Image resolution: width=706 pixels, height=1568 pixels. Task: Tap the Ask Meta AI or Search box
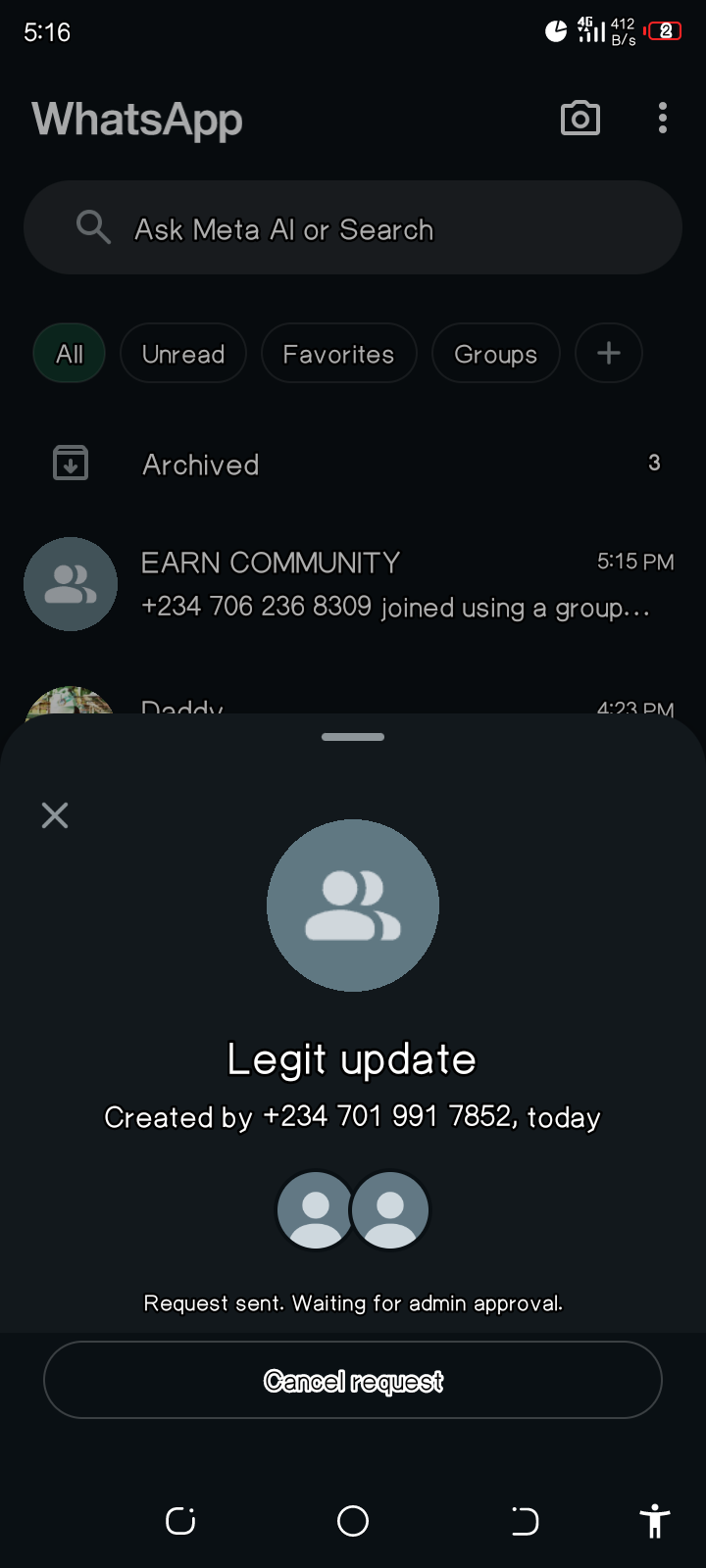coord(353,228)
